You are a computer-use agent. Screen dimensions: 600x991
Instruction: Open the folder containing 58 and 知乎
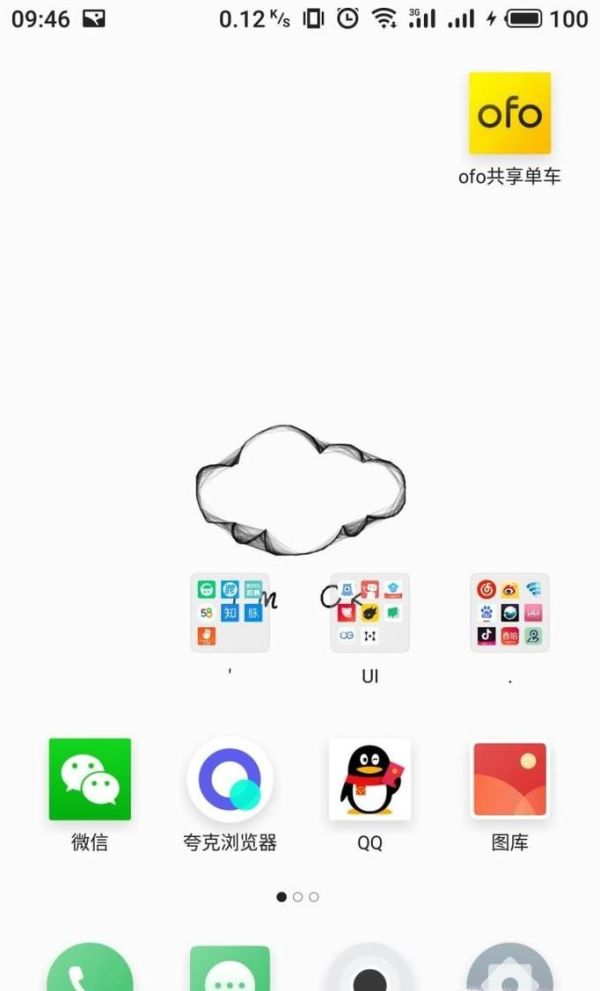pos(230,613)
